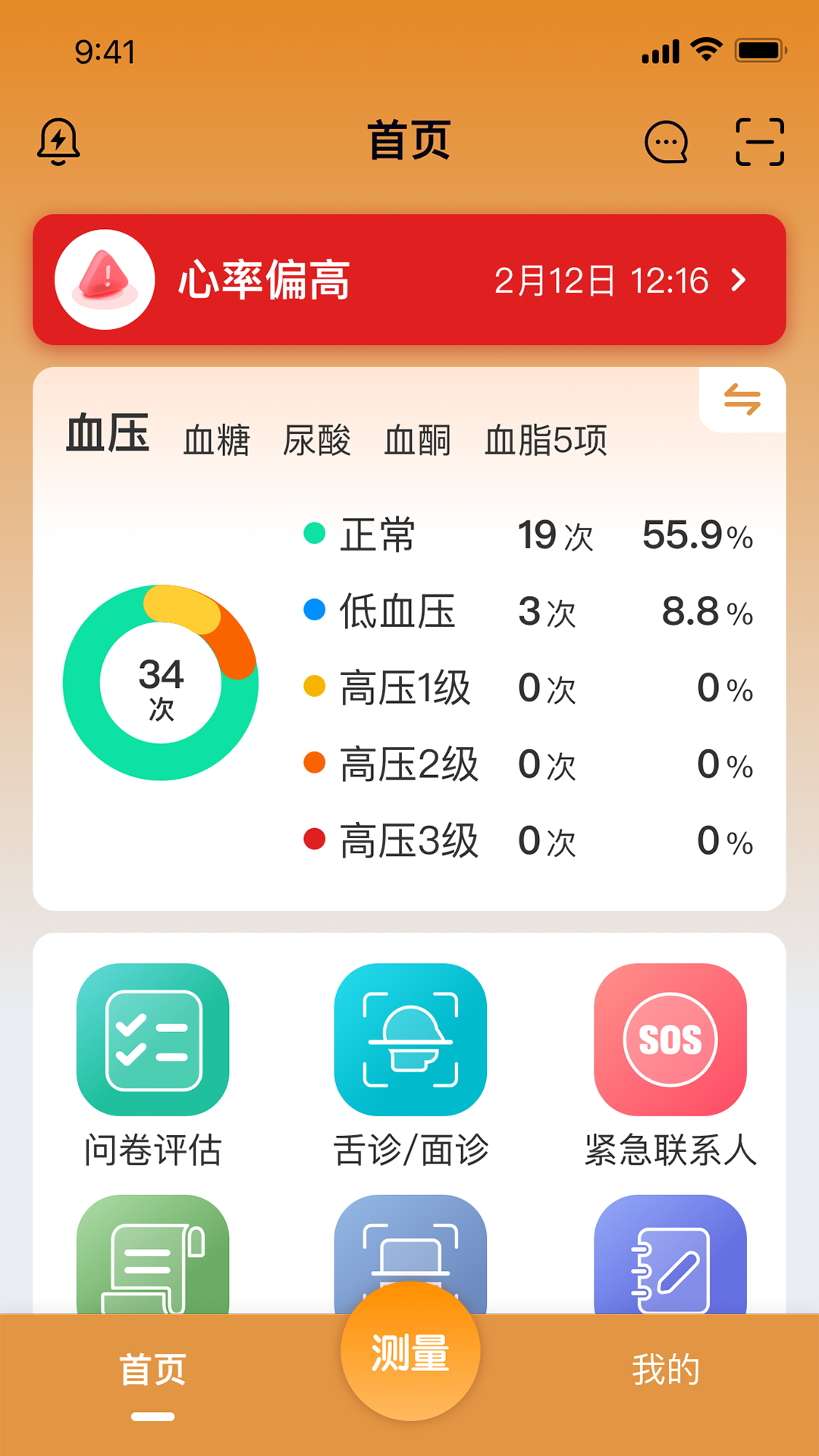Open the chat message icon
The image size is (819, 1456).
(x=666, y=143)
